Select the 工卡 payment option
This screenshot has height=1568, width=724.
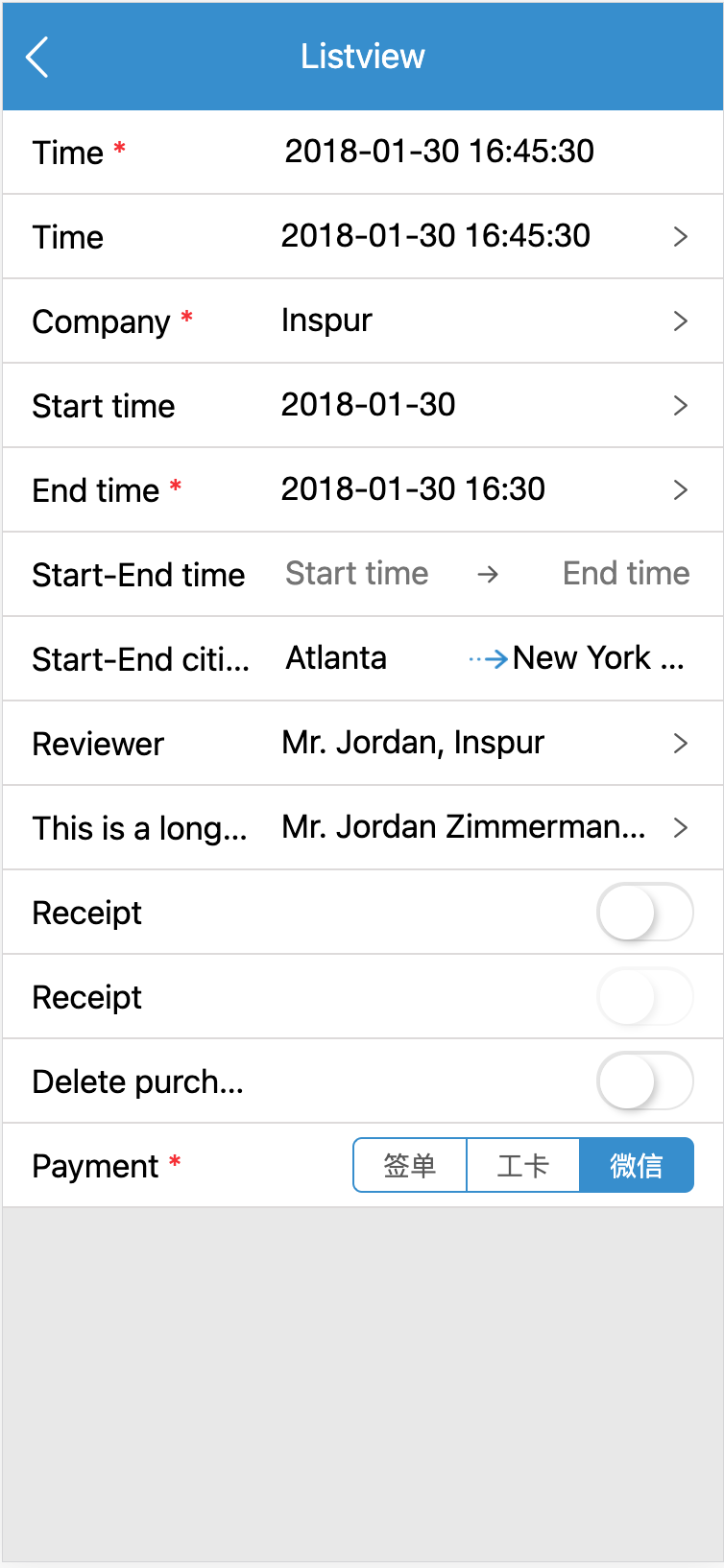(x=523, y=1165)
